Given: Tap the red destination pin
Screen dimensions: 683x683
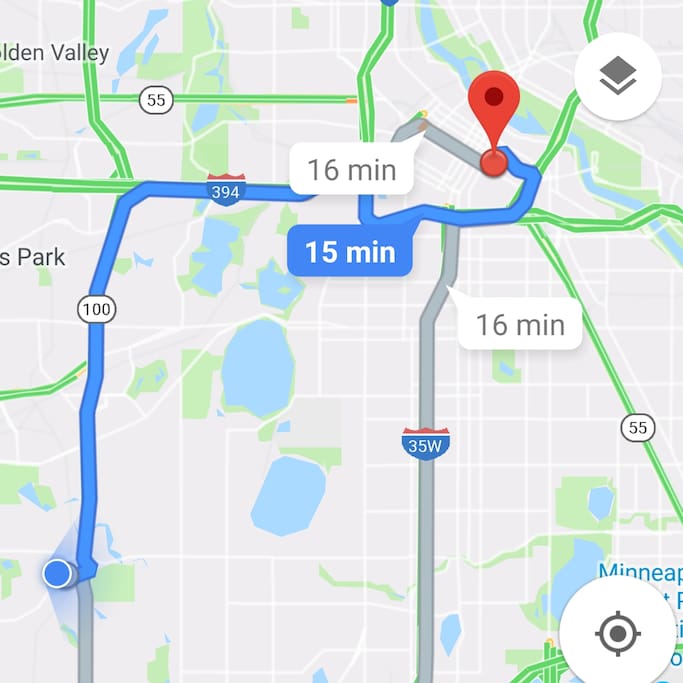Looking at the screenshot, I should tap(493, 112).
